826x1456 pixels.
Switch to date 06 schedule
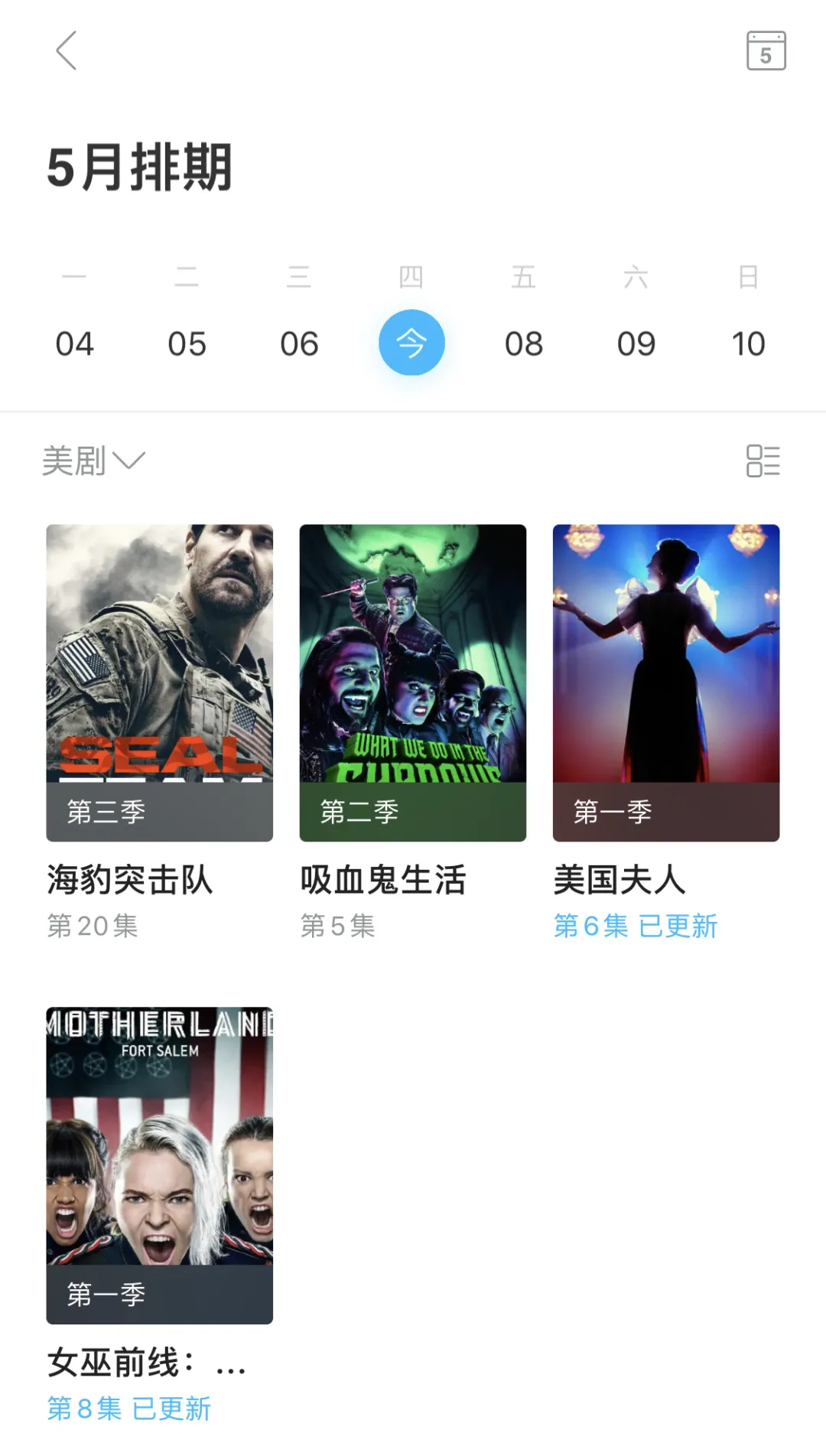299,344
